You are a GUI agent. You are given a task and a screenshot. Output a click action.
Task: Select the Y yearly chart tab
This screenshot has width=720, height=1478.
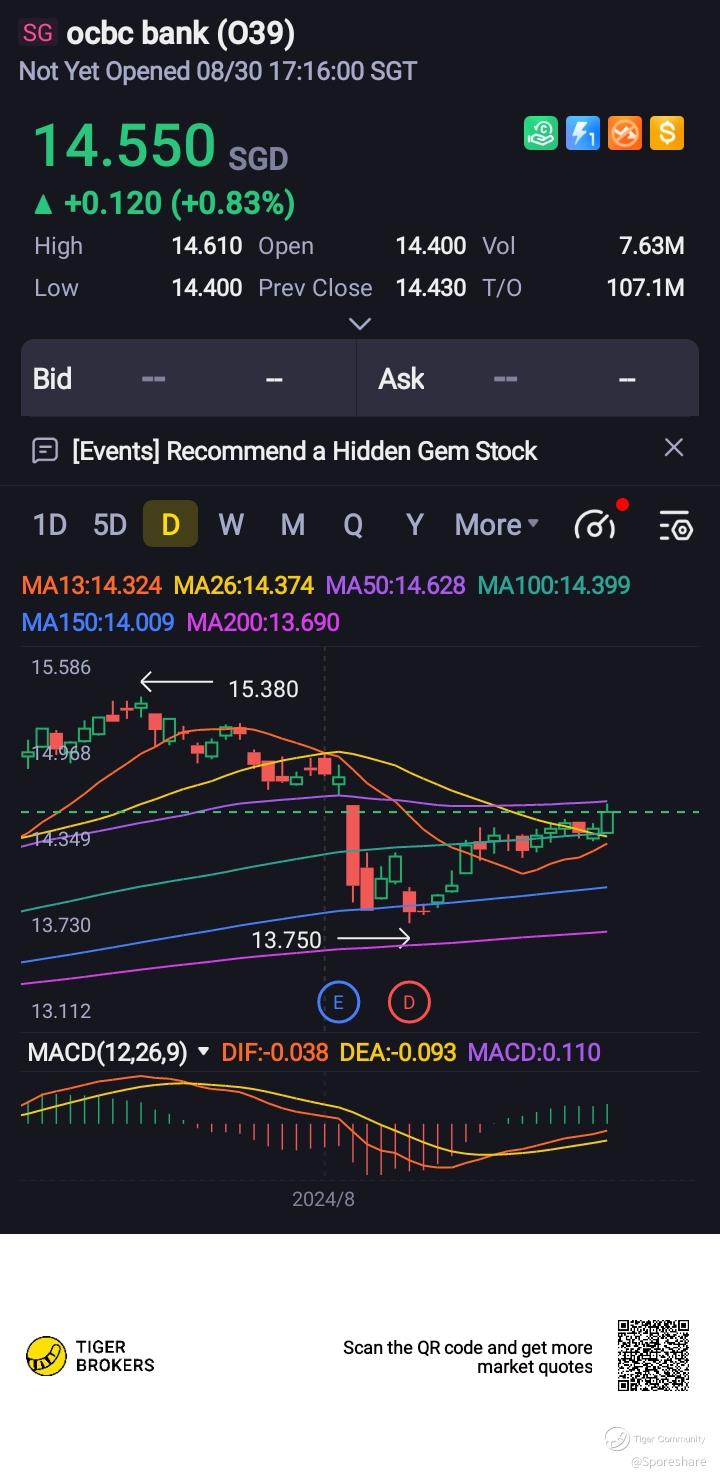[414, 524]
